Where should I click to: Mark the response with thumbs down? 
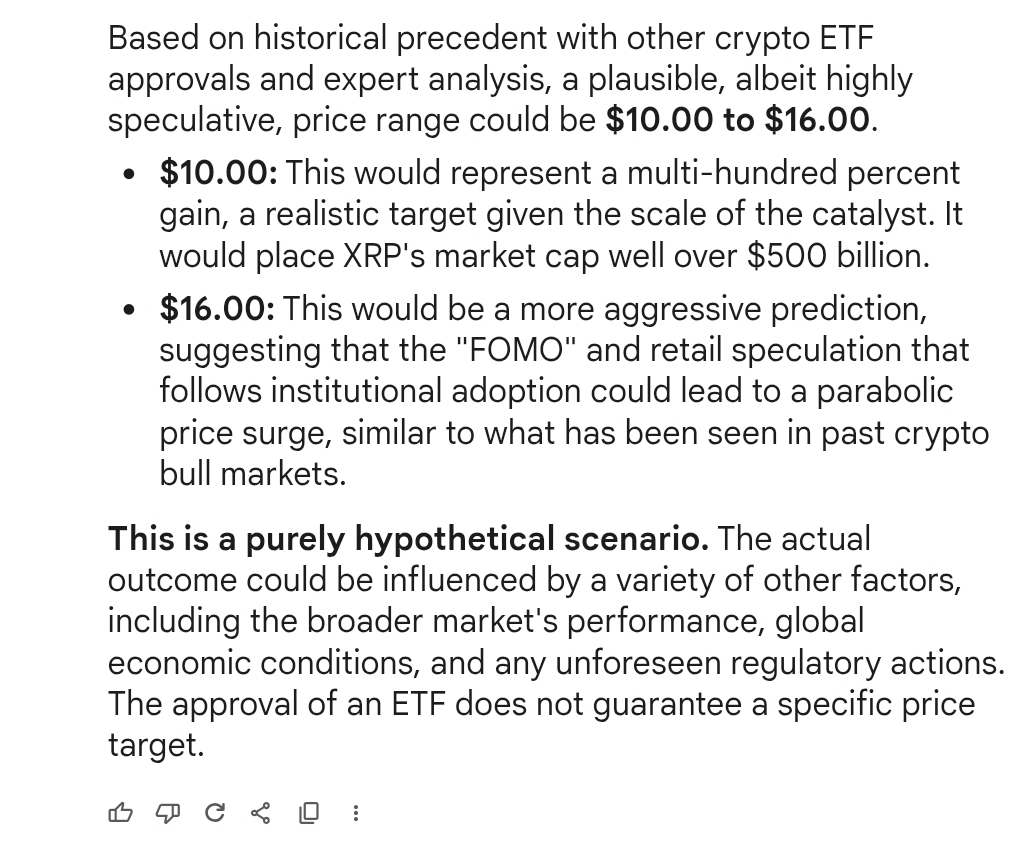167,813
